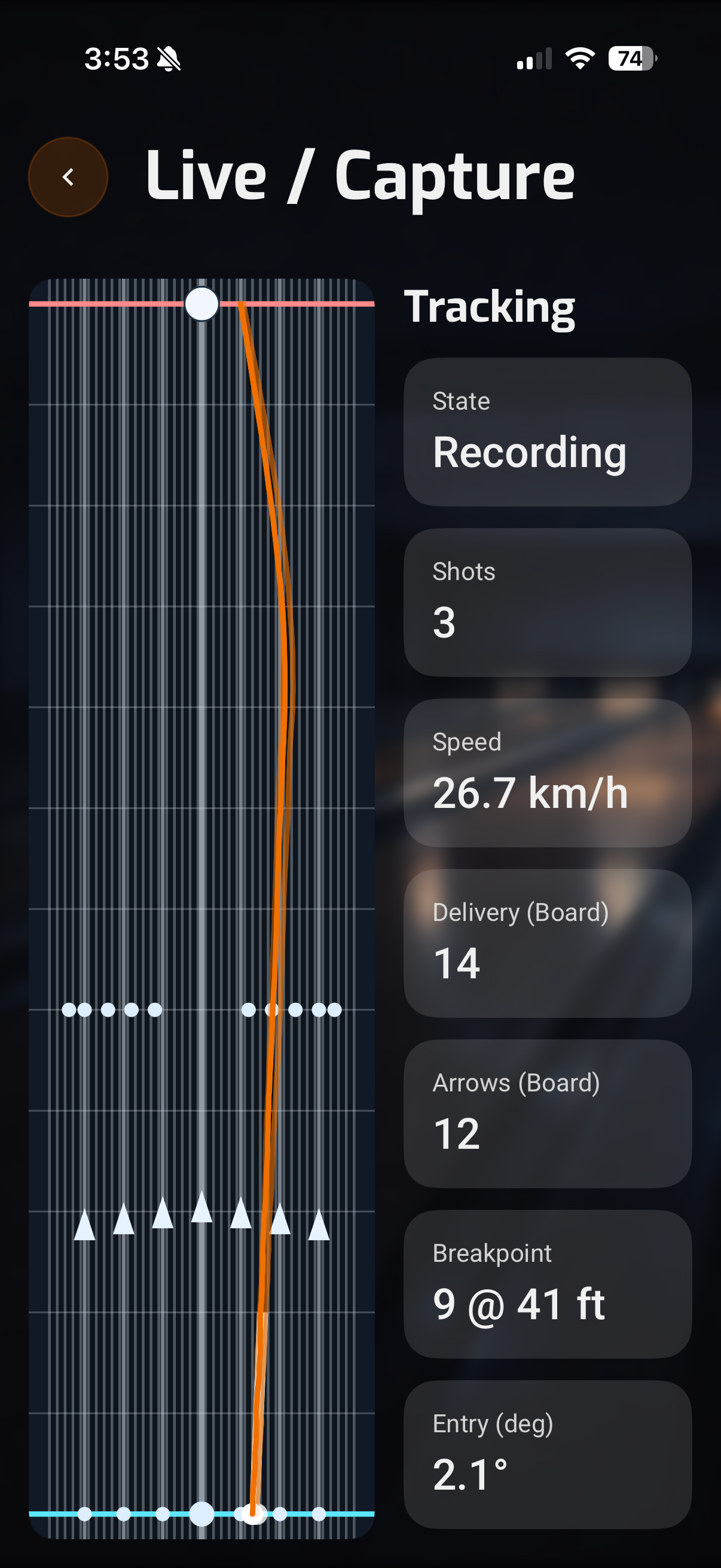This screenshot has width=721, height=1568.
Task: Tap a range-finder dot on the left pin deck row
Action: 108,1009
